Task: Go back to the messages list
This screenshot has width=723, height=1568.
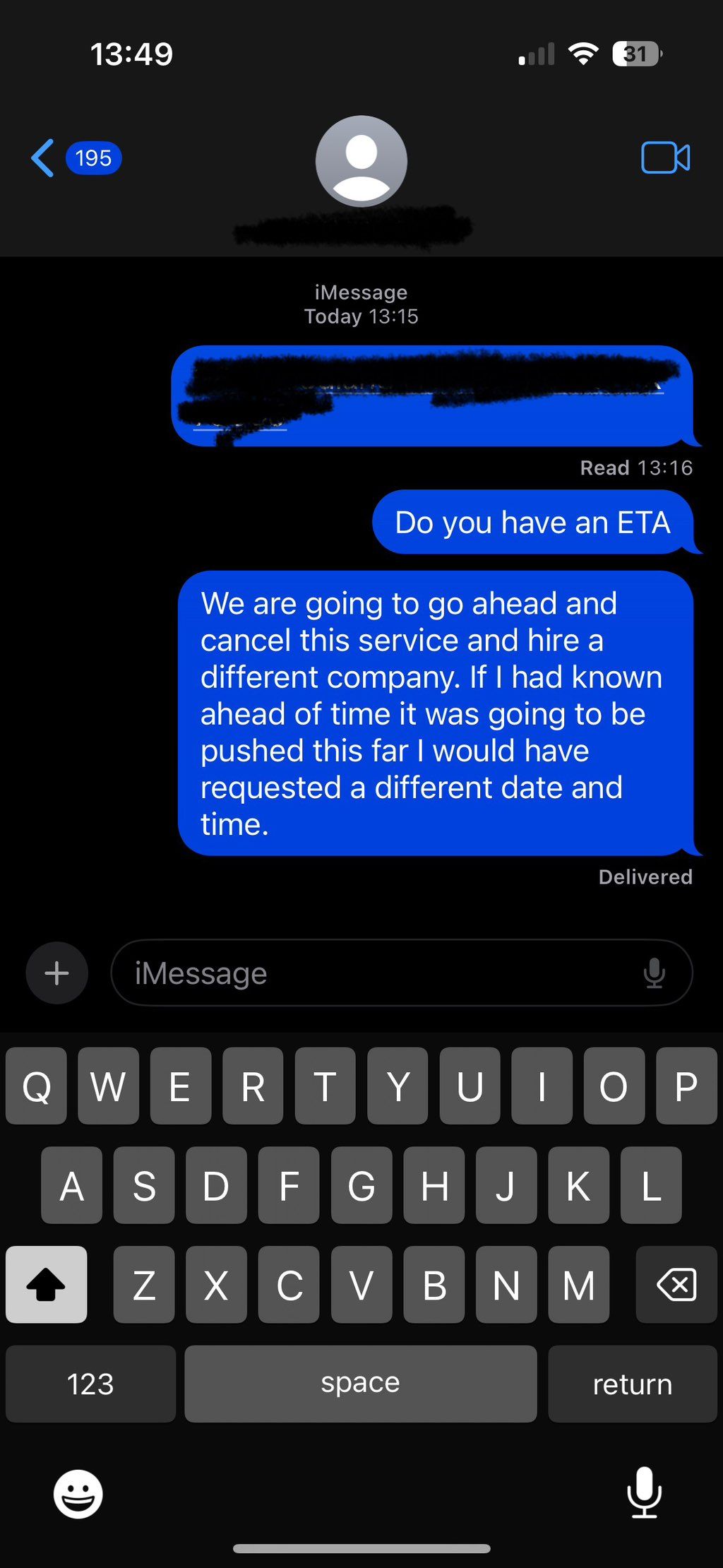Action: [x=76, y=158]
